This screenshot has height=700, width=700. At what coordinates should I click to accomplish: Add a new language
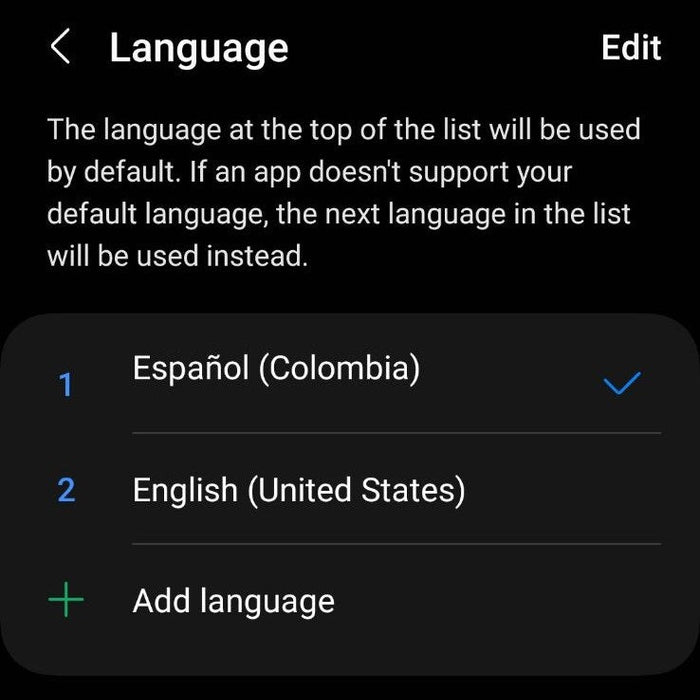(233, 601)
